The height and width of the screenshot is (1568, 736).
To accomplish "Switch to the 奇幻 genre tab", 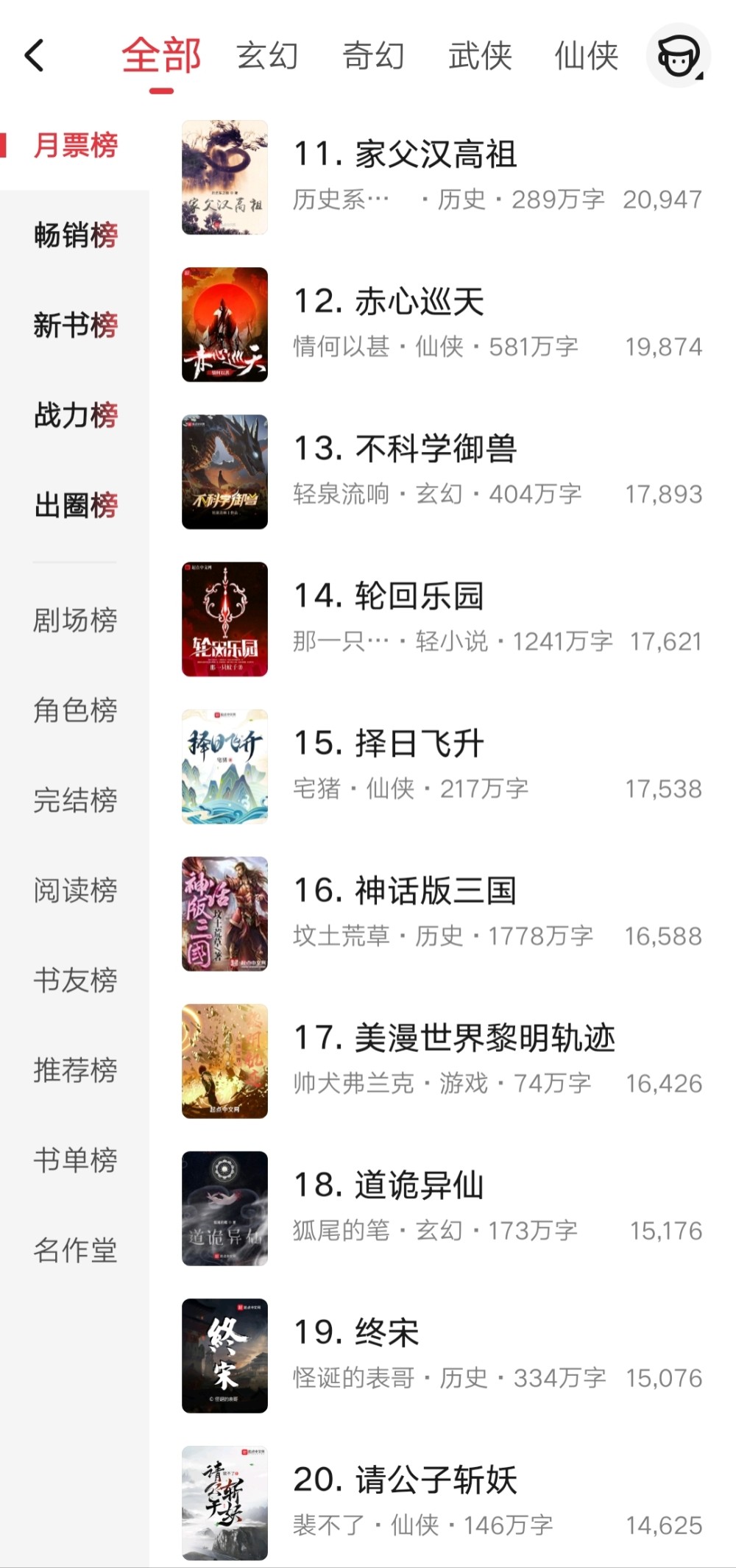I will click(x=374, y=56).
